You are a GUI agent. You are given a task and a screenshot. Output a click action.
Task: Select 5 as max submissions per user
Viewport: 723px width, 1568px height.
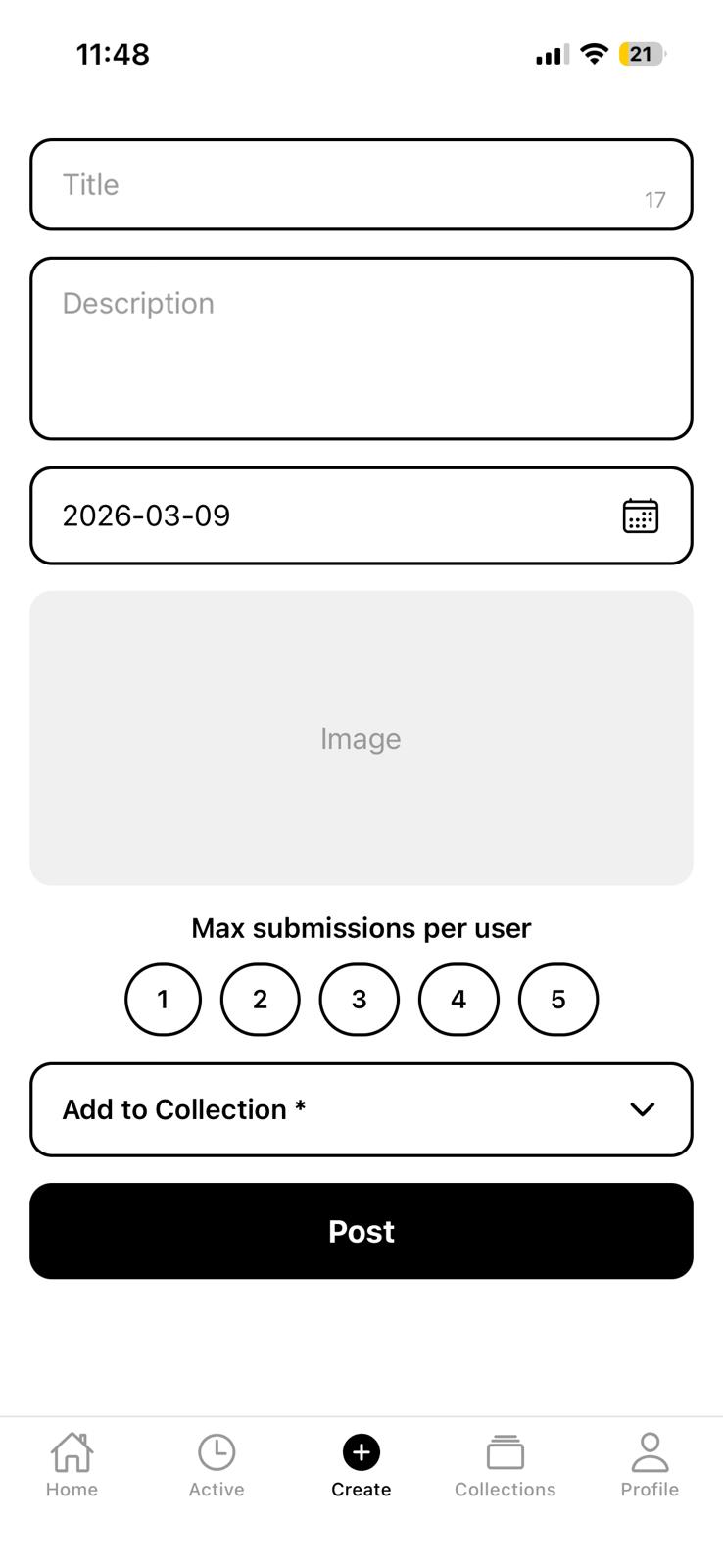point(557,999)
